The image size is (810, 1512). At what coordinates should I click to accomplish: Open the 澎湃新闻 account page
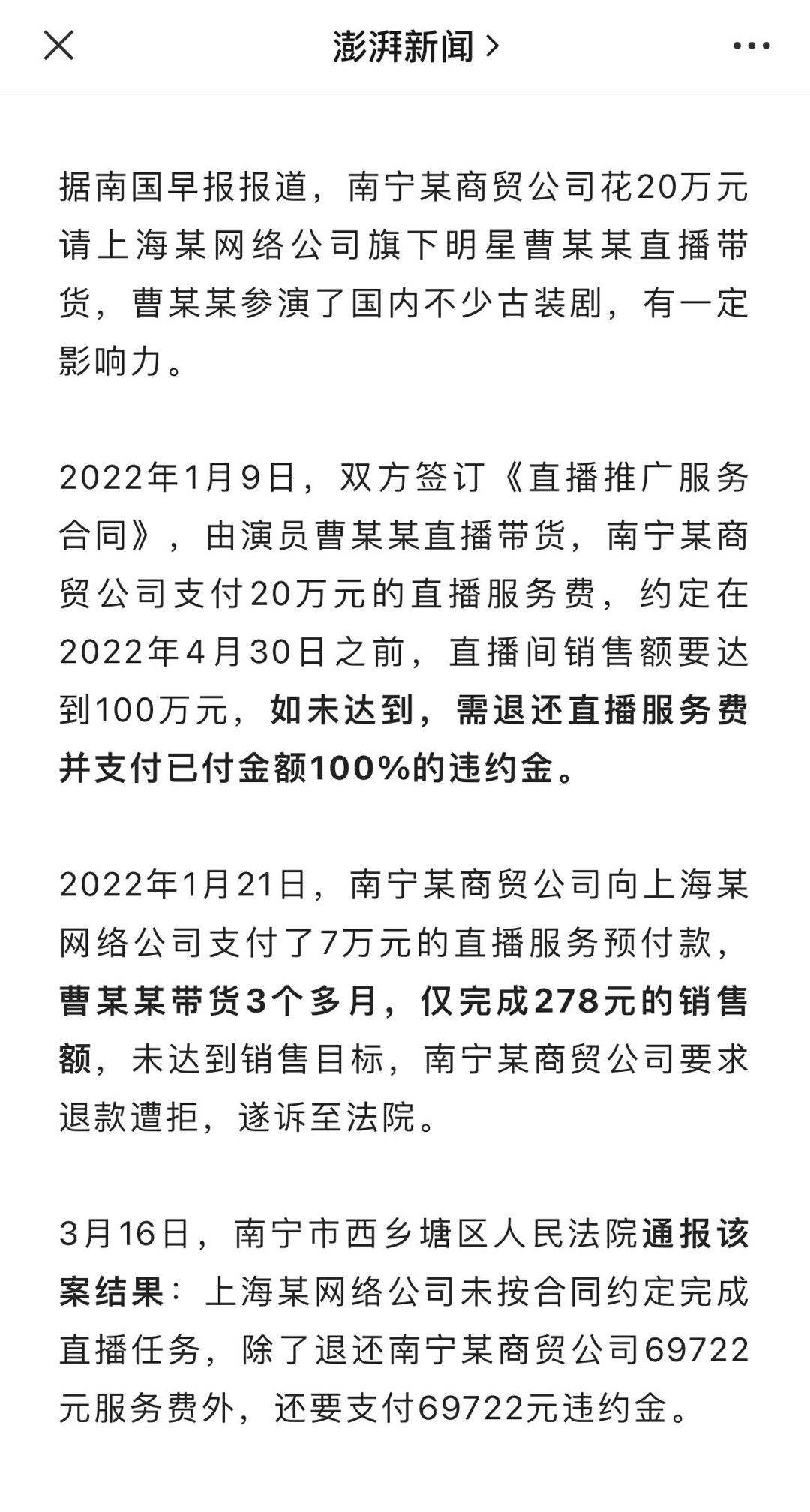tap(415, 46)
